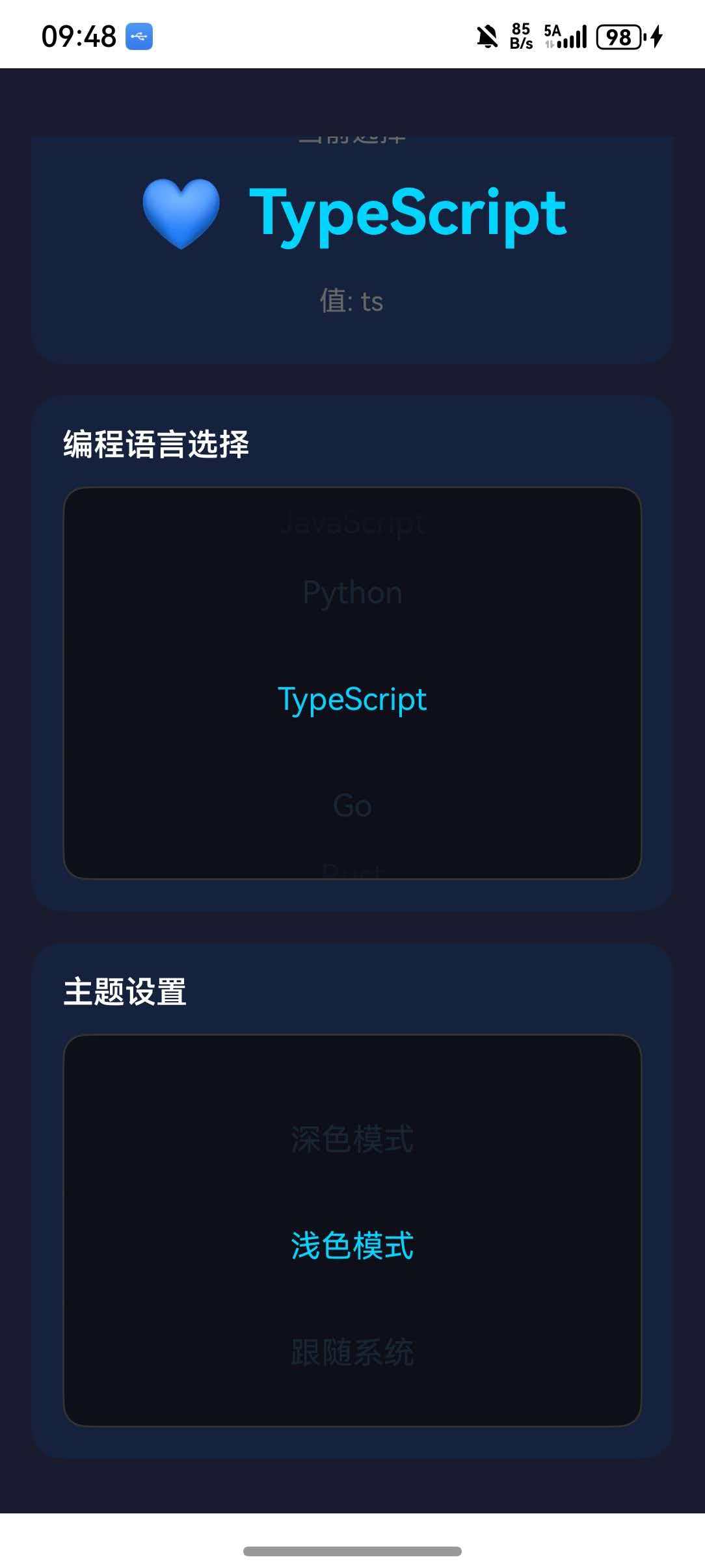The height and width of the screenshot is (1568, 705).
Task: Tap the highlighted TypeScript picker option
Action: coord(352,701)
